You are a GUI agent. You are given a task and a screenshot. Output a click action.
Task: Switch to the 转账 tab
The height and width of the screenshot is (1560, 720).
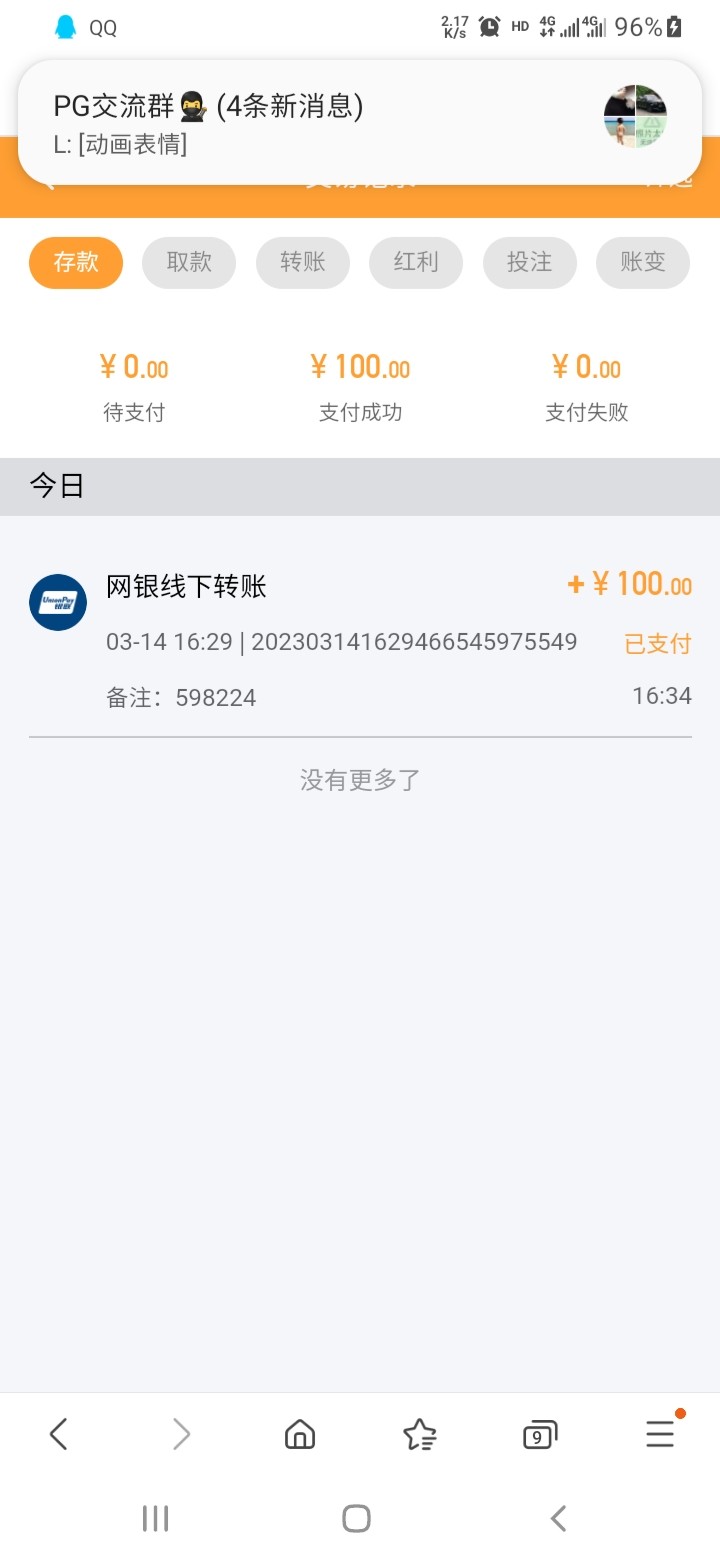(x=302, y=262)
